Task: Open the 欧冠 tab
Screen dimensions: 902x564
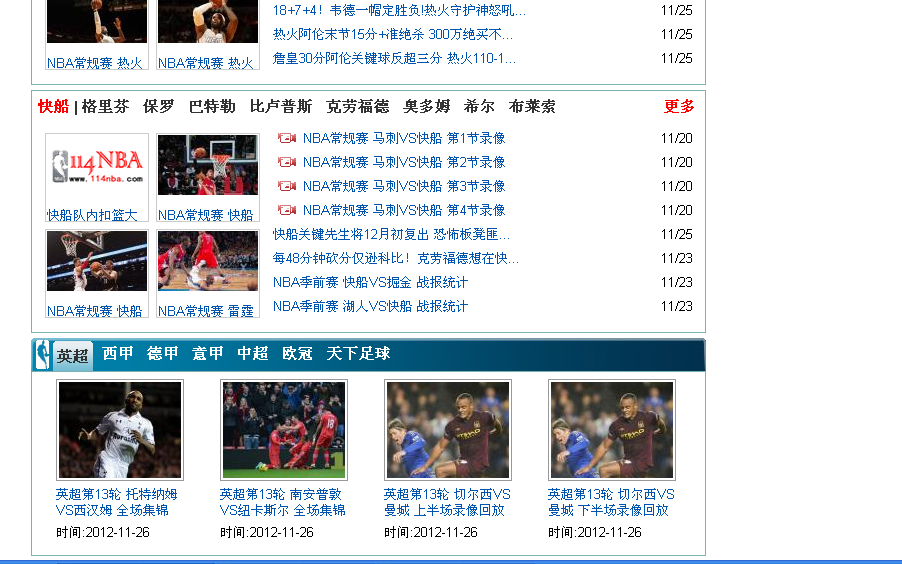Action: (297, 354)
